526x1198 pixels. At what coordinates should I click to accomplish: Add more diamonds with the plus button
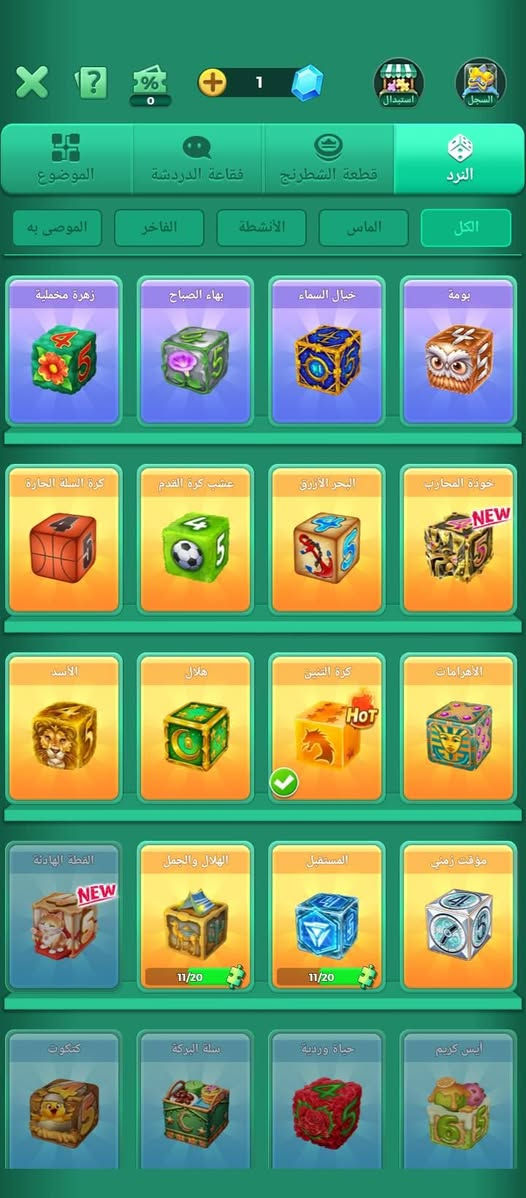click(x=213, y=83)
